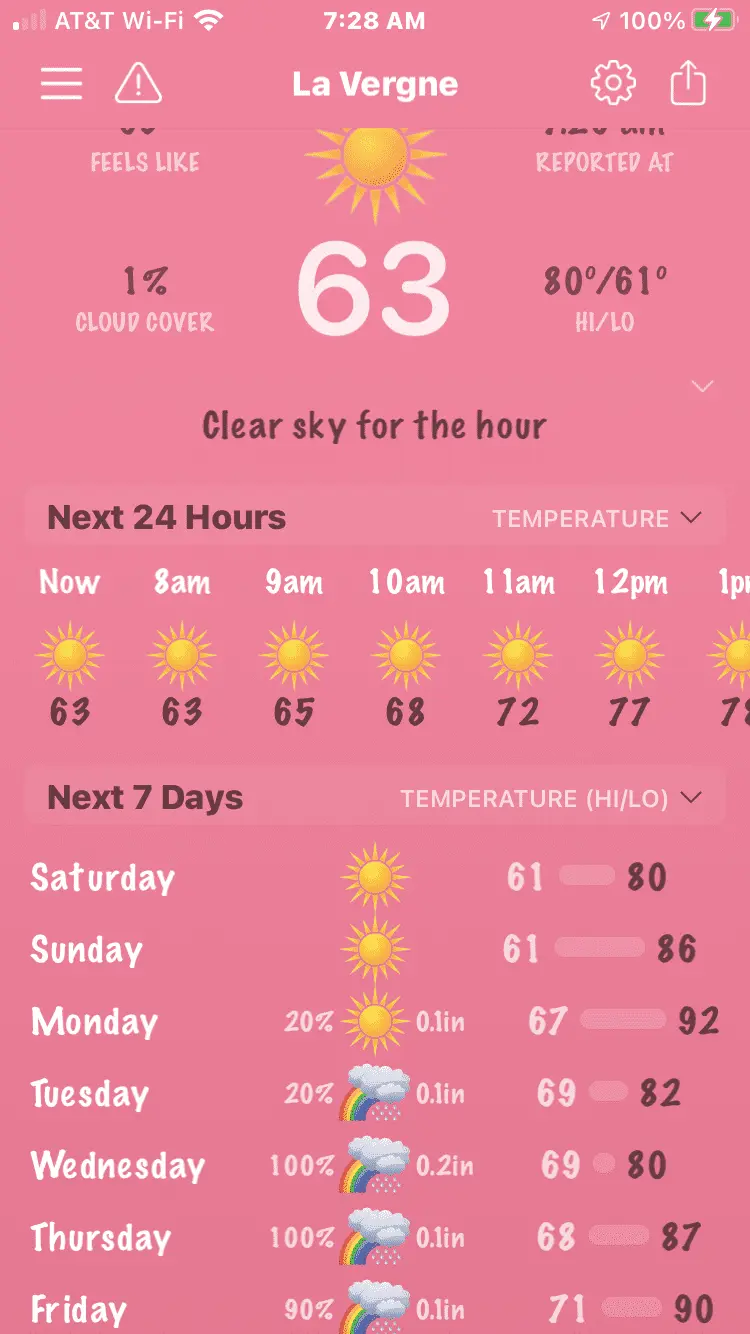Open Sunday's forecast row
This screenshot has height=1334, width=750.
pyautogui.click(x=375, y=950)
